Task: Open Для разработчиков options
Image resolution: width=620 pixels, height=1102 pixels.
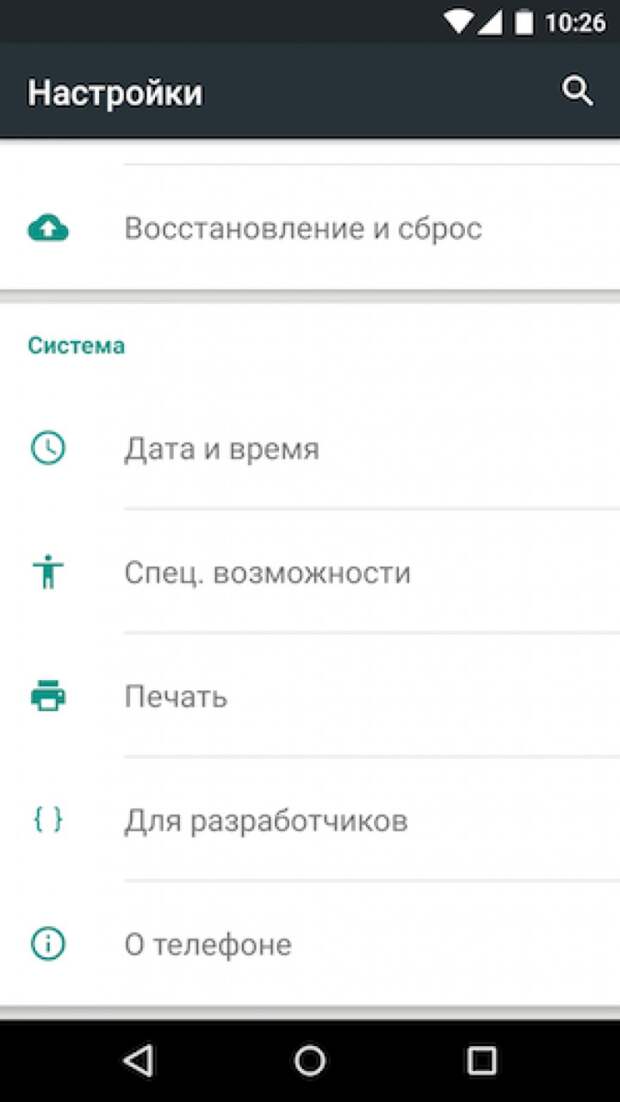Action: coord(265,821)
